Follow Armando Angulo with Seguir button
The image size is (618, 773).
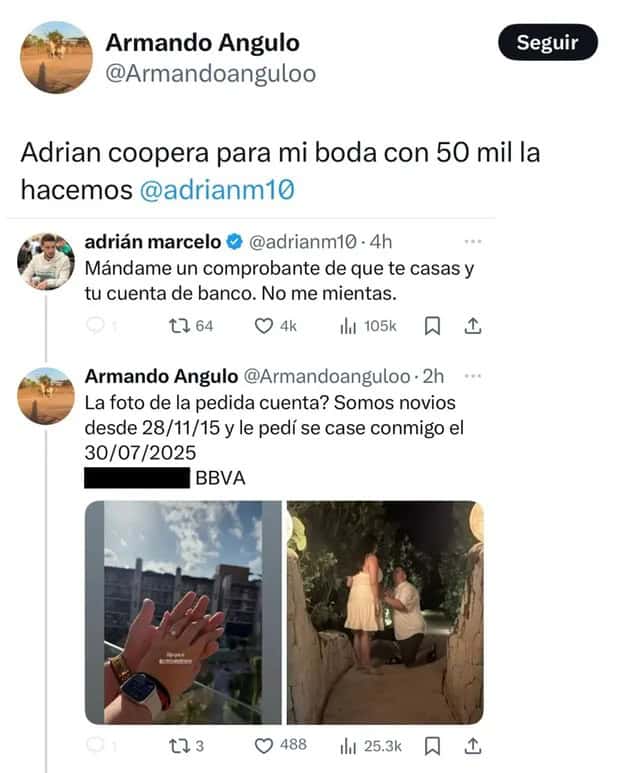[x=547, y=43]
